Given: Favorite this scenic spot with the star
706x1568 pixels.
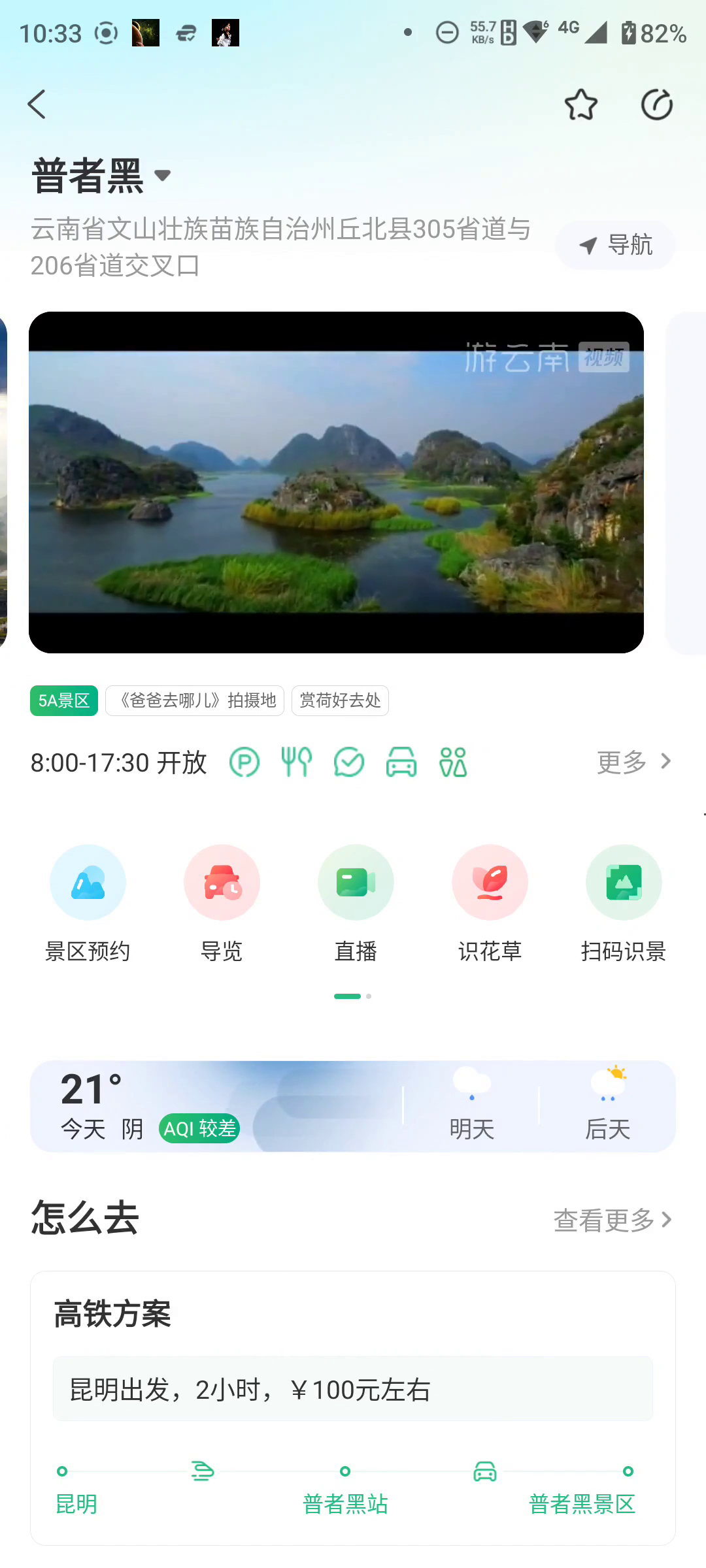Looking at the screenshot, I should [x=580, y=105].
